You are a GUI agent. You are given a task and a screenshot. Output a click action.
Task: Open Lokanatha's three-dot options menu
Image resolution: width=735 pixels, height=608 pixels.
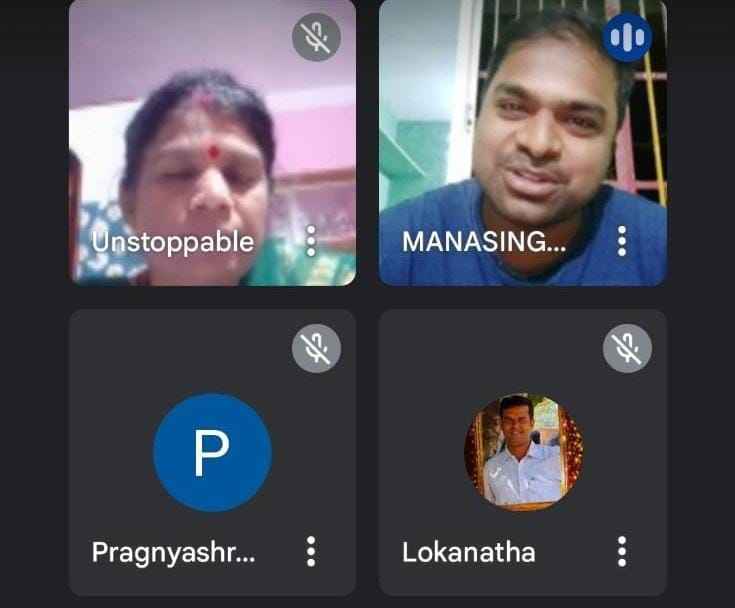pos(622,551)
